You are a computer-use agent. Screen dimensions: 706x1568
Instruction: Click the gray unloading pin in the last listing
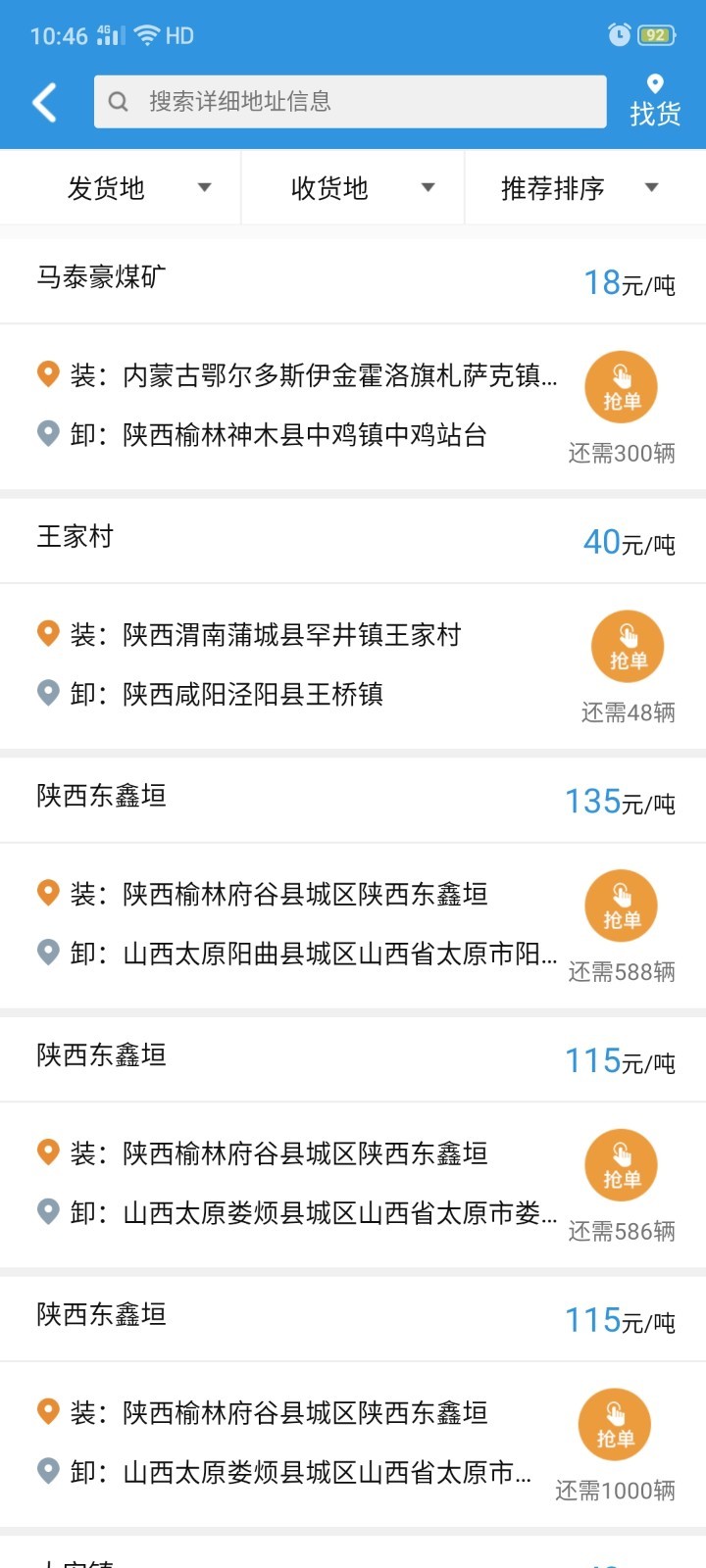click(x=46, y=1469)
